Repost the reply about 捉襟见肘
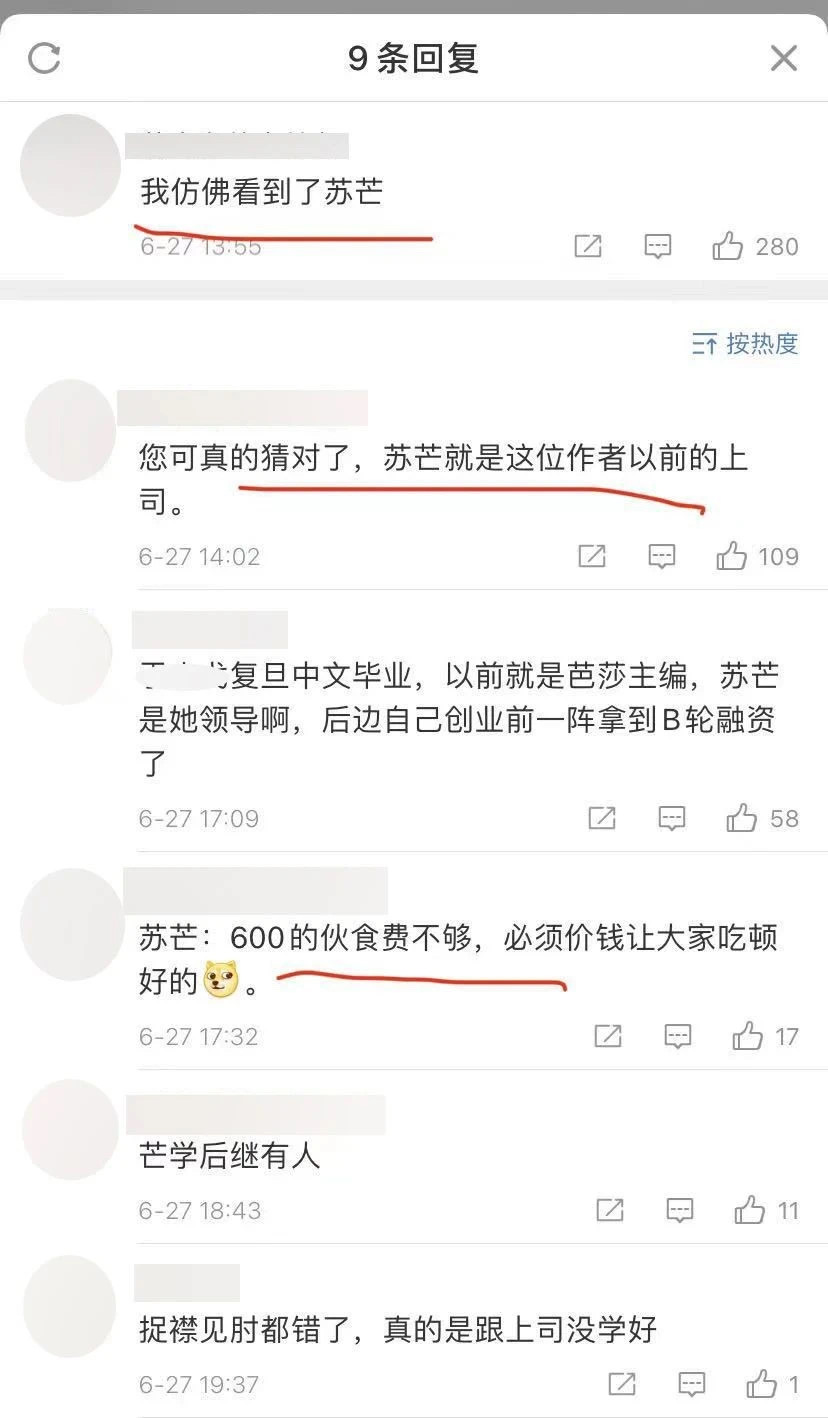The width and height of the screenshot is (828, 1418). [x=622, y=1384]
